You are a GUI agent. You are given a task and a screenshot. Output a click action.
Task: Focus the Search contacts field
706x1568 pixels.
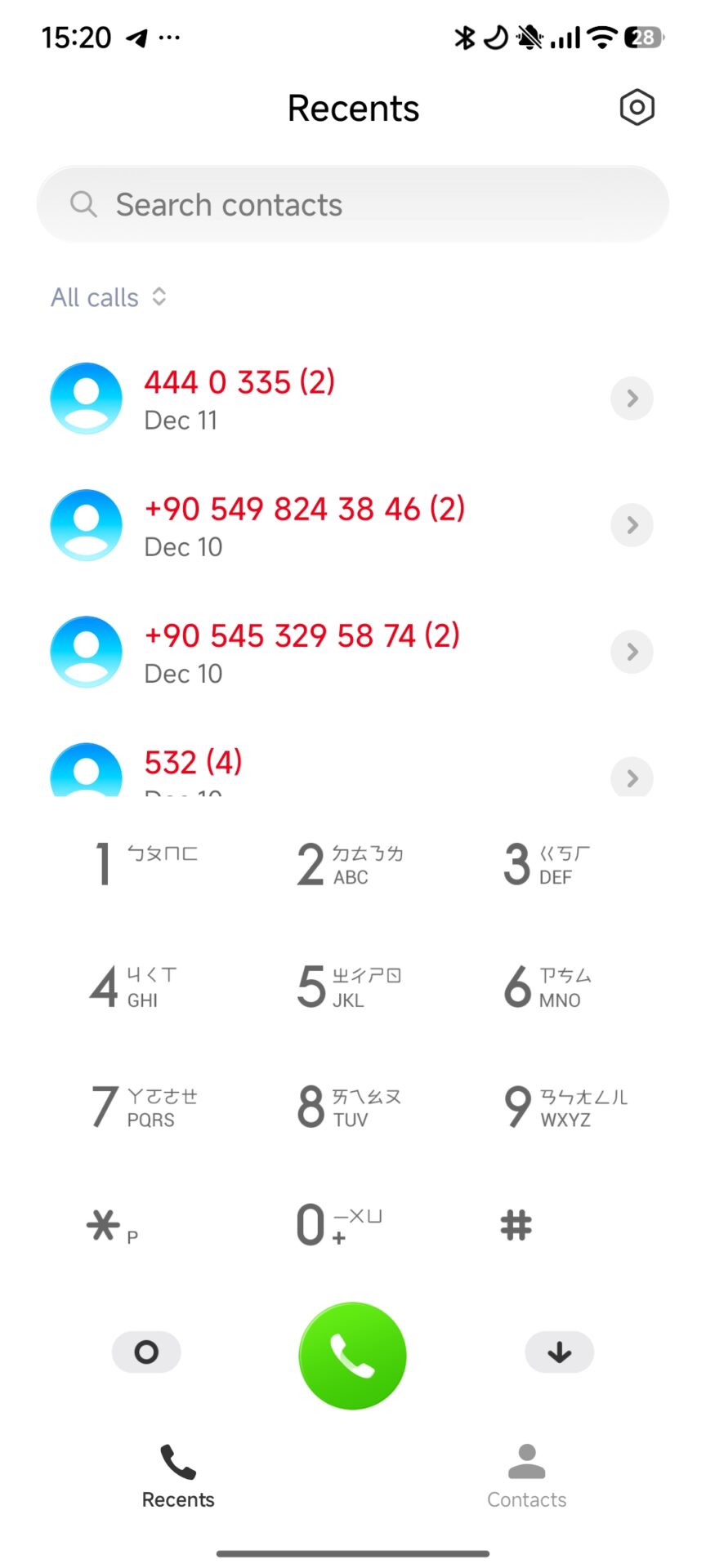tap(352, 204)
